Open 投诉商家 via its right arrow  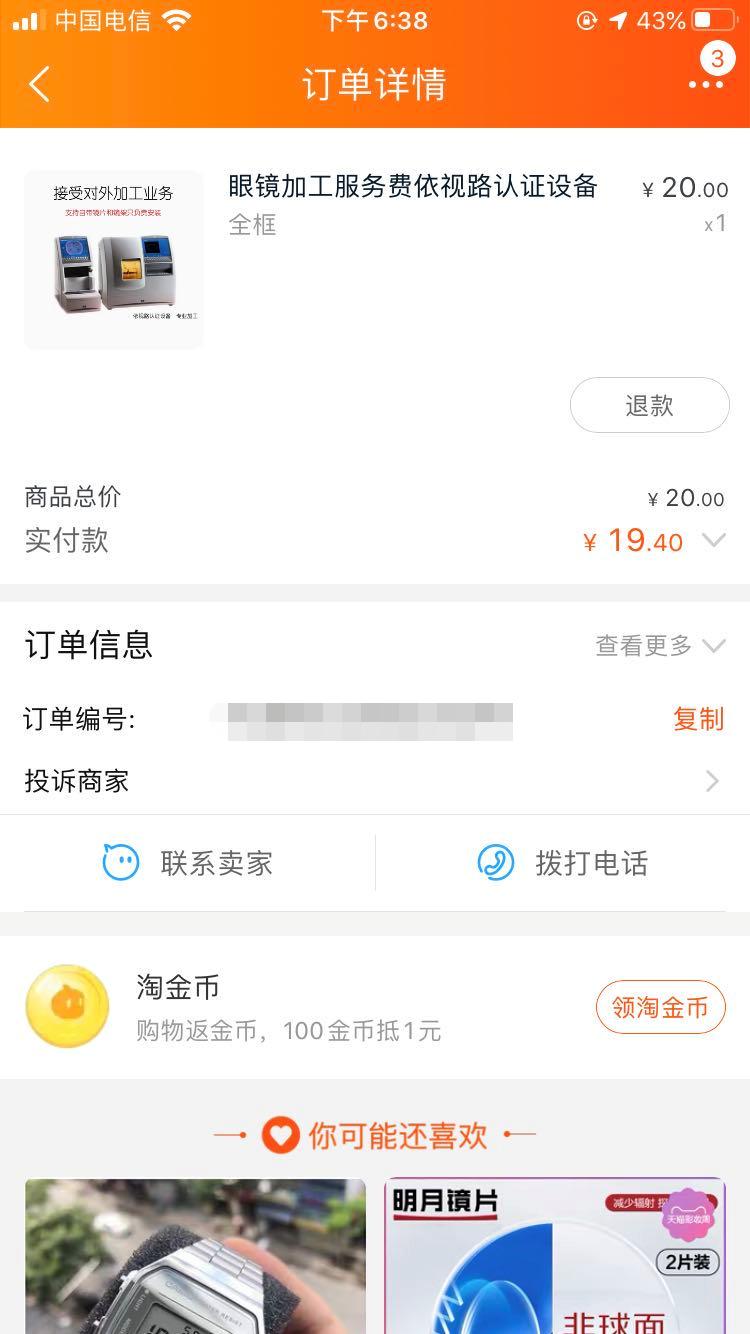pos(713,781)
